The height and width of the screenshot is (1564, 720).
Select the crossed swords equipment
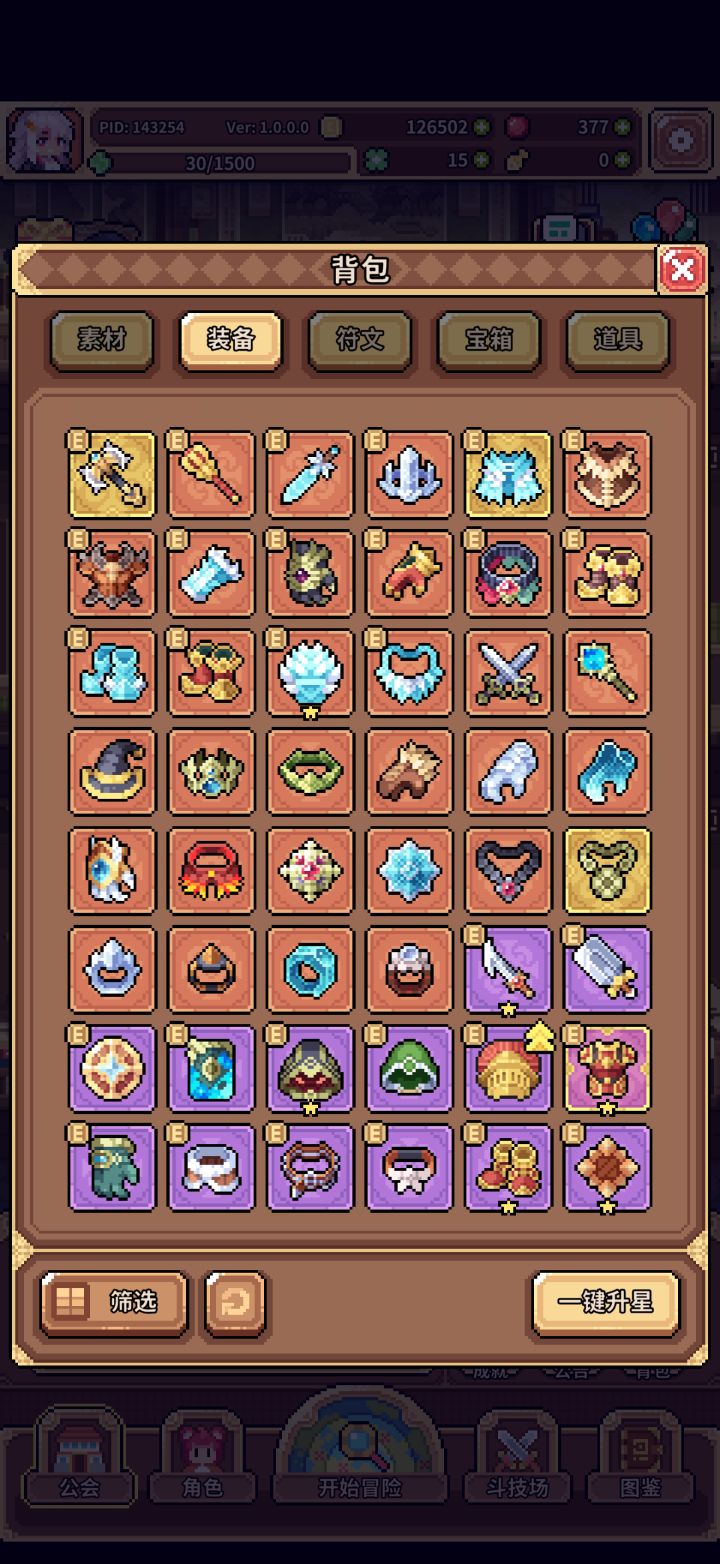tap(507, 673)
